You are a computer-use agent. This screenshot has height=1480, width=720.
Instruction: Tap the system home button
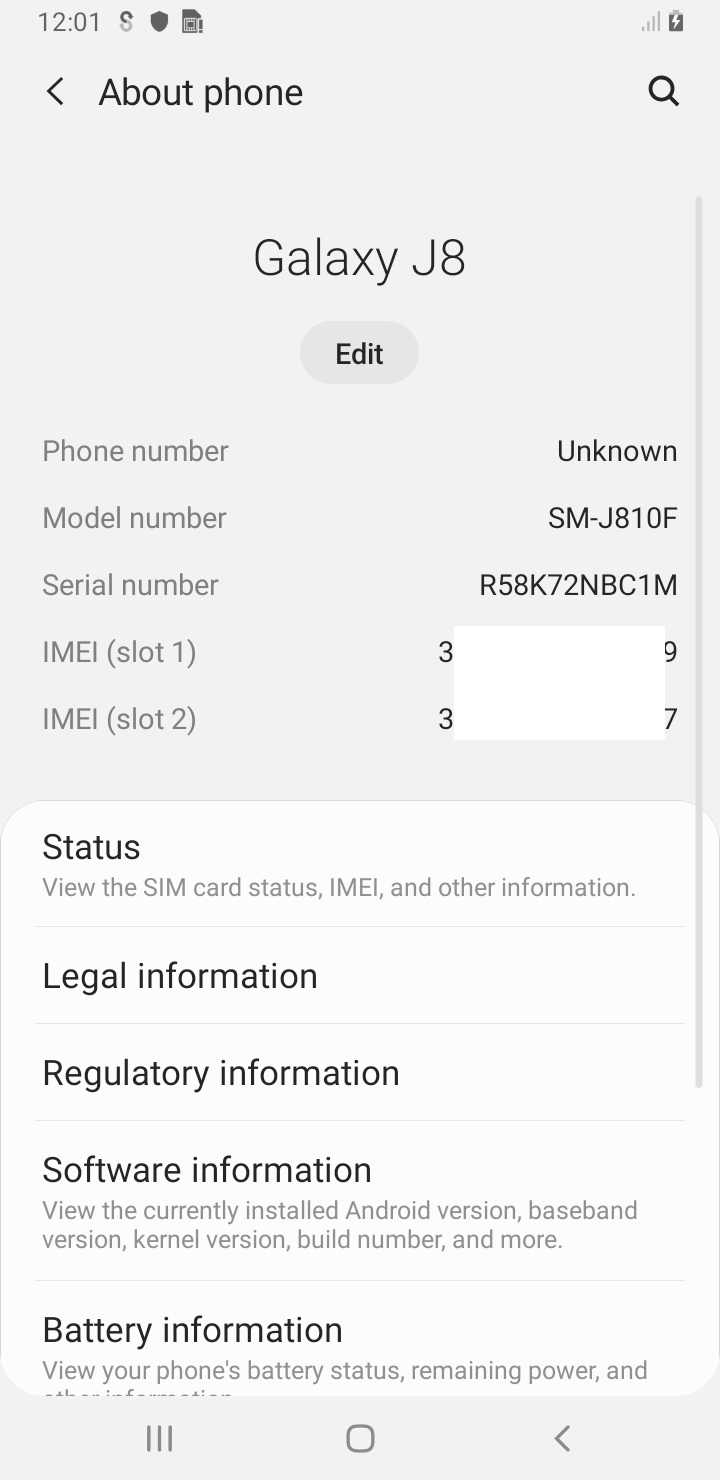(x=360, y=1438)
